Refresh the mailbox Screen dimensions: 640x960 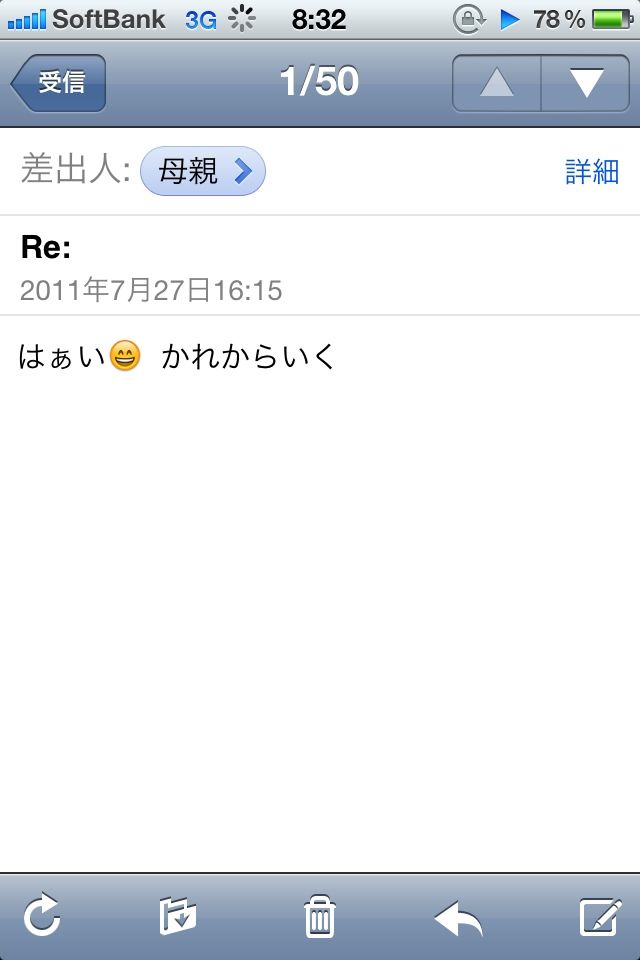click(42, 916)
